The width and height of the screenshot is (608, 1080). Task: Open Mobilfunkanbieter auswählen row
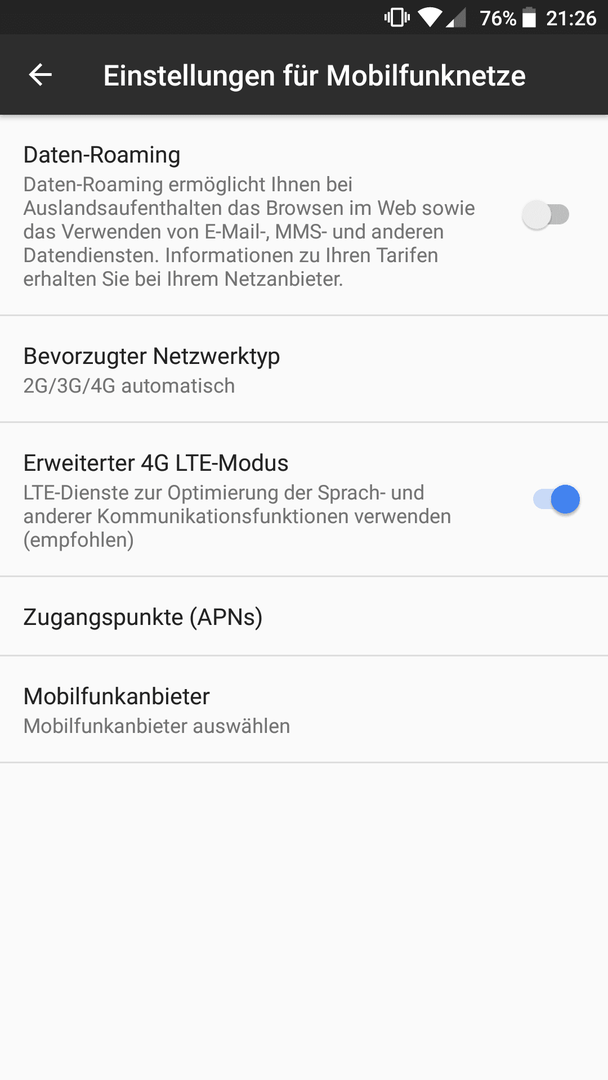tap(304, 709)
